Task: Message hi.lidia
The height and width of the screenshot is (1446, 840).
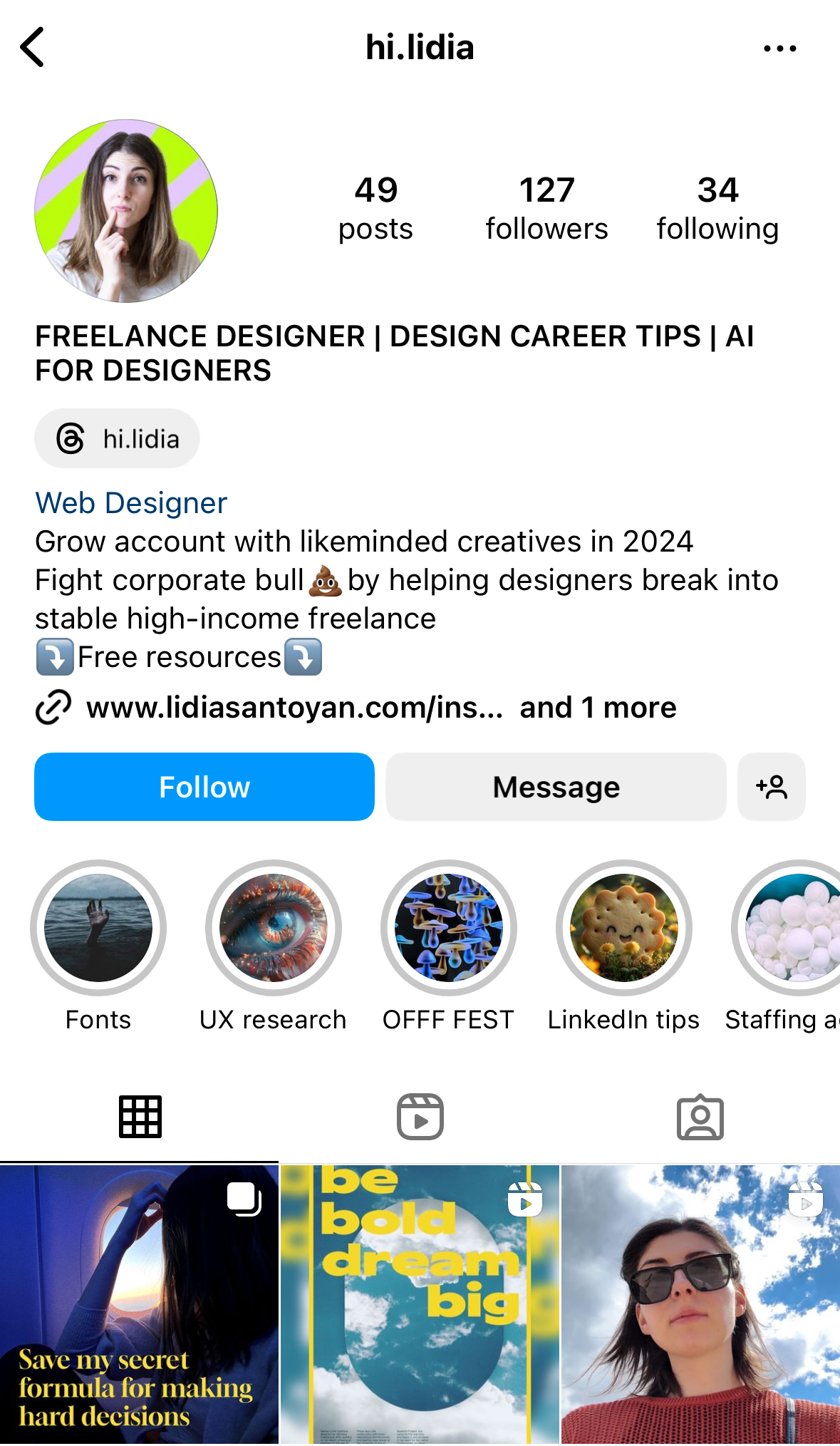Action: (556, 787)
